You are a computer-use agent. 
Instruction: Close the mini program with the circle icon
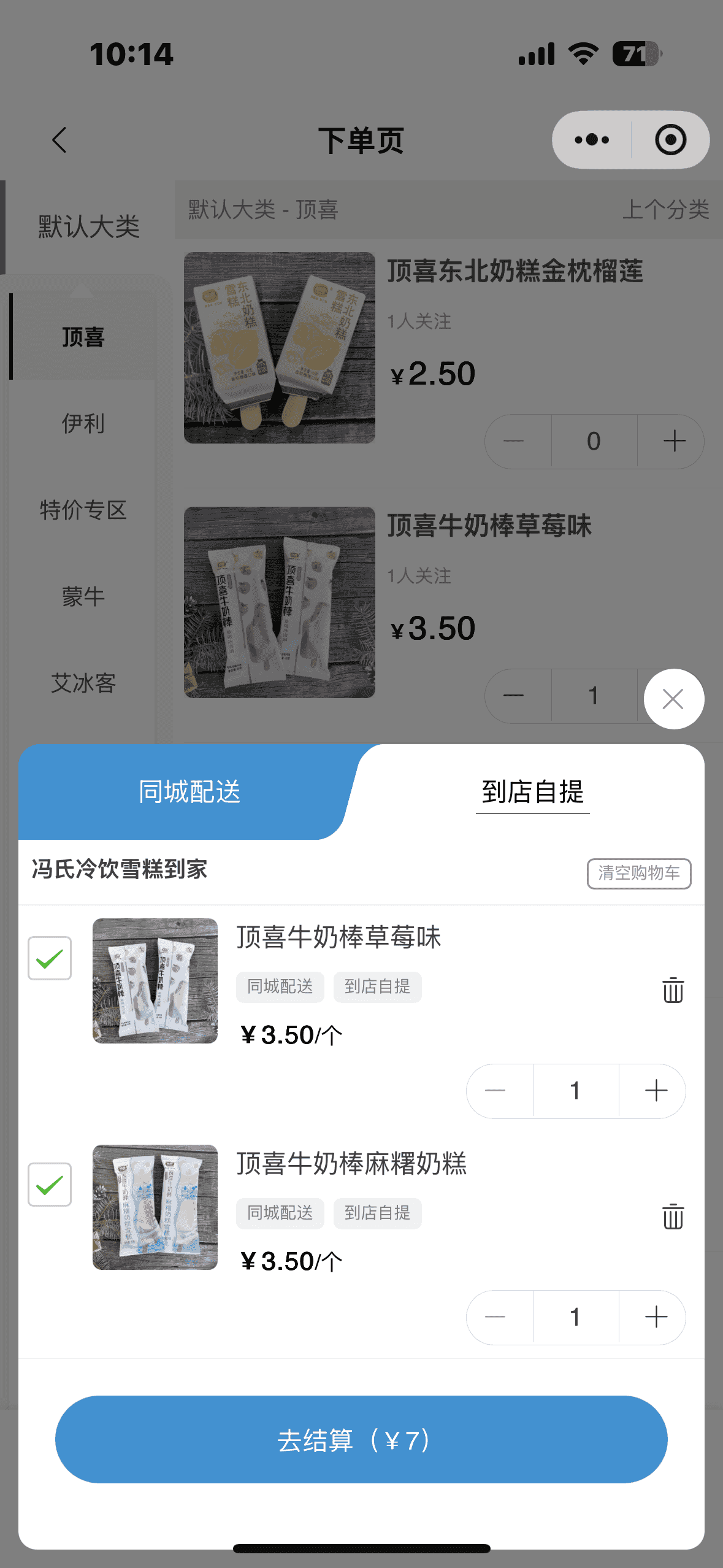(670, 140)
